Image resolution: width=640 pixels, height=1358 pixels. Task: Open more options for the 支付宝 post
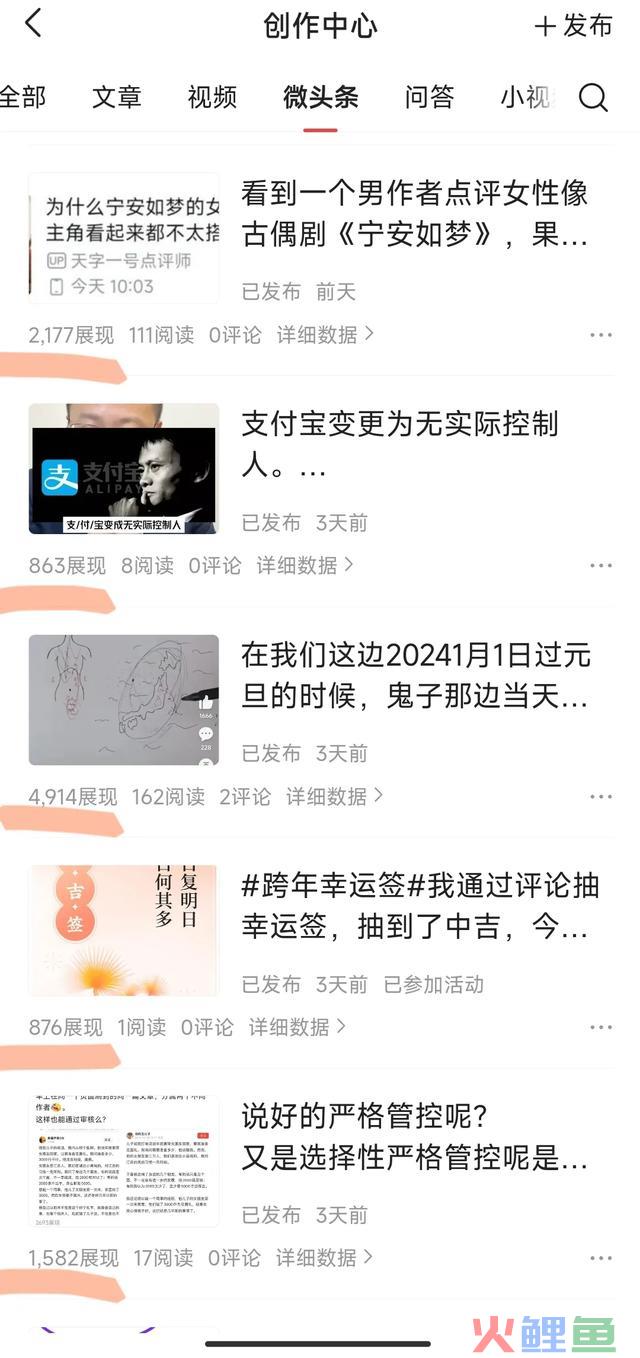click(x=600, y=565)
